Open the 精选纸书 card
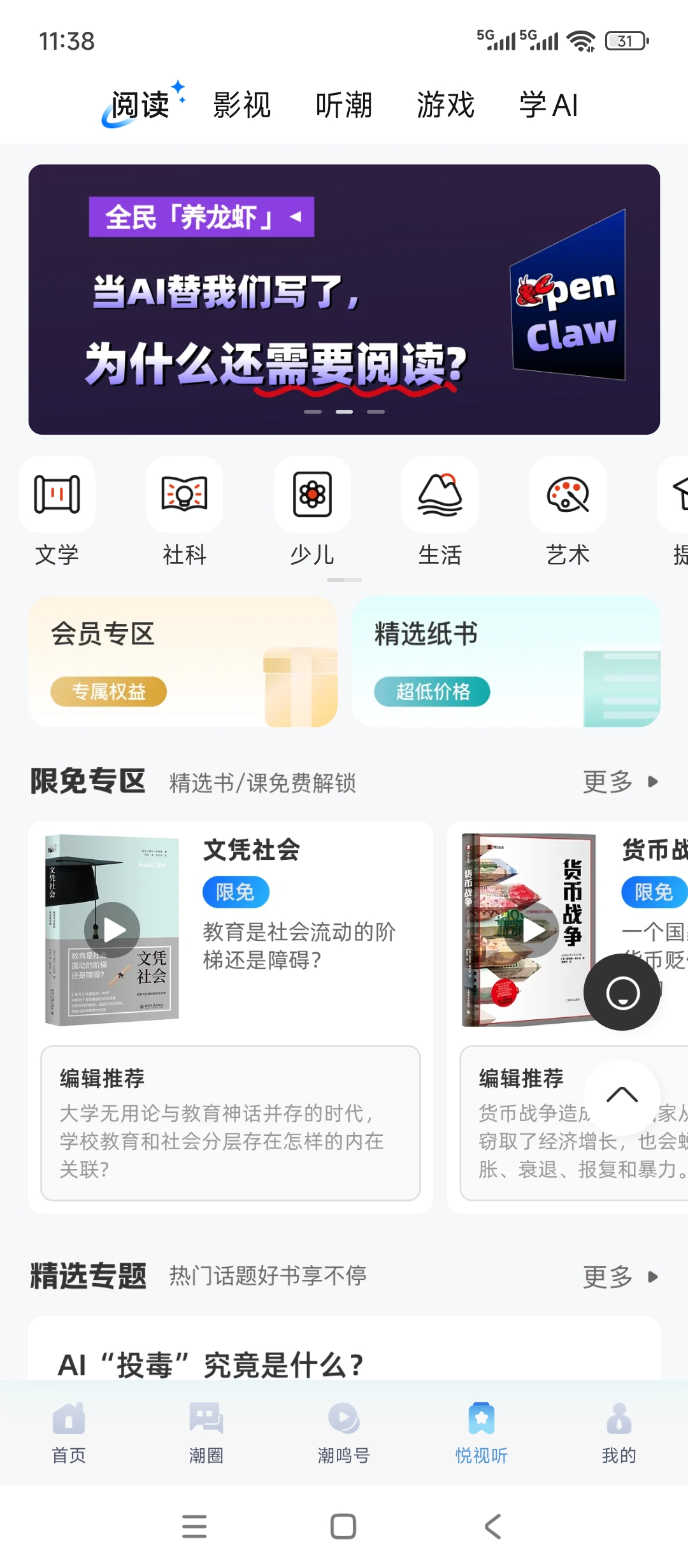Viewport: 688px width, 1568px height. coord(506,662)
